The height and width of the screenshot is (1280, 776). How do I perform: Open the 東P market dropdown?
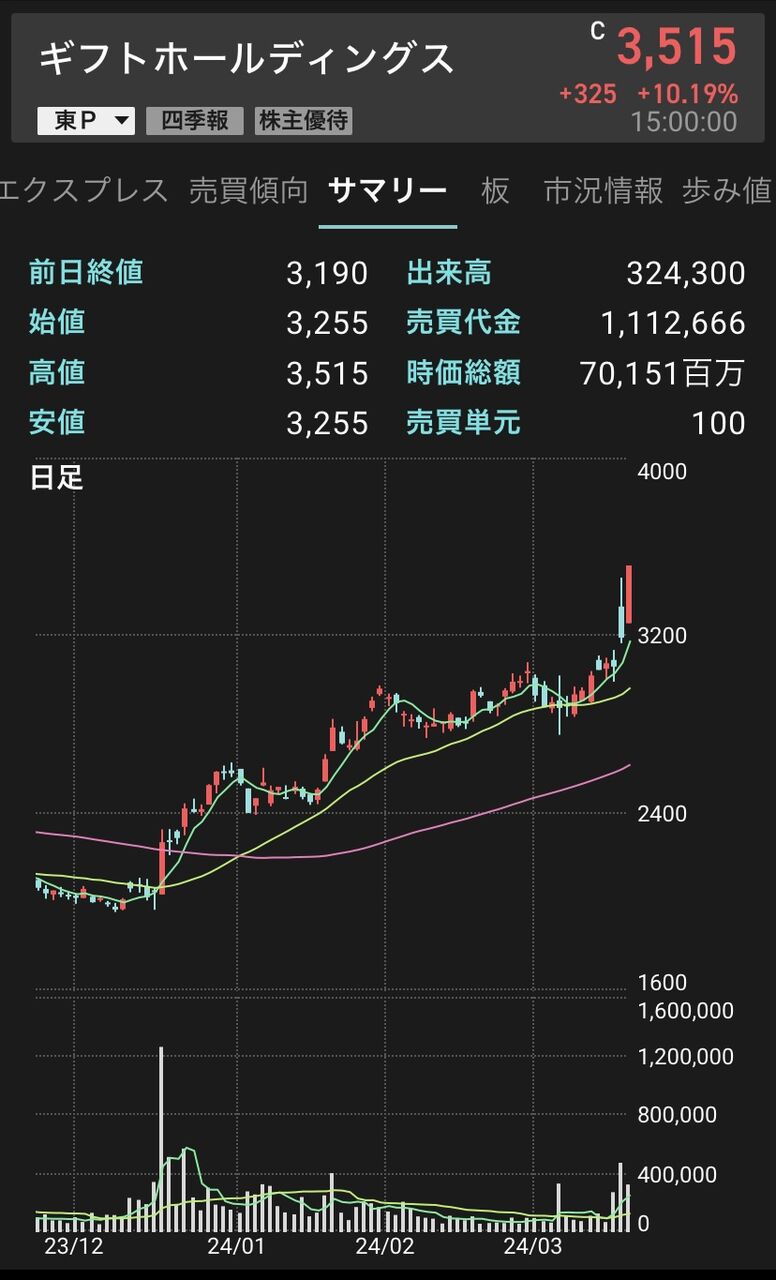pyautogui.click(x=86, y=121)
